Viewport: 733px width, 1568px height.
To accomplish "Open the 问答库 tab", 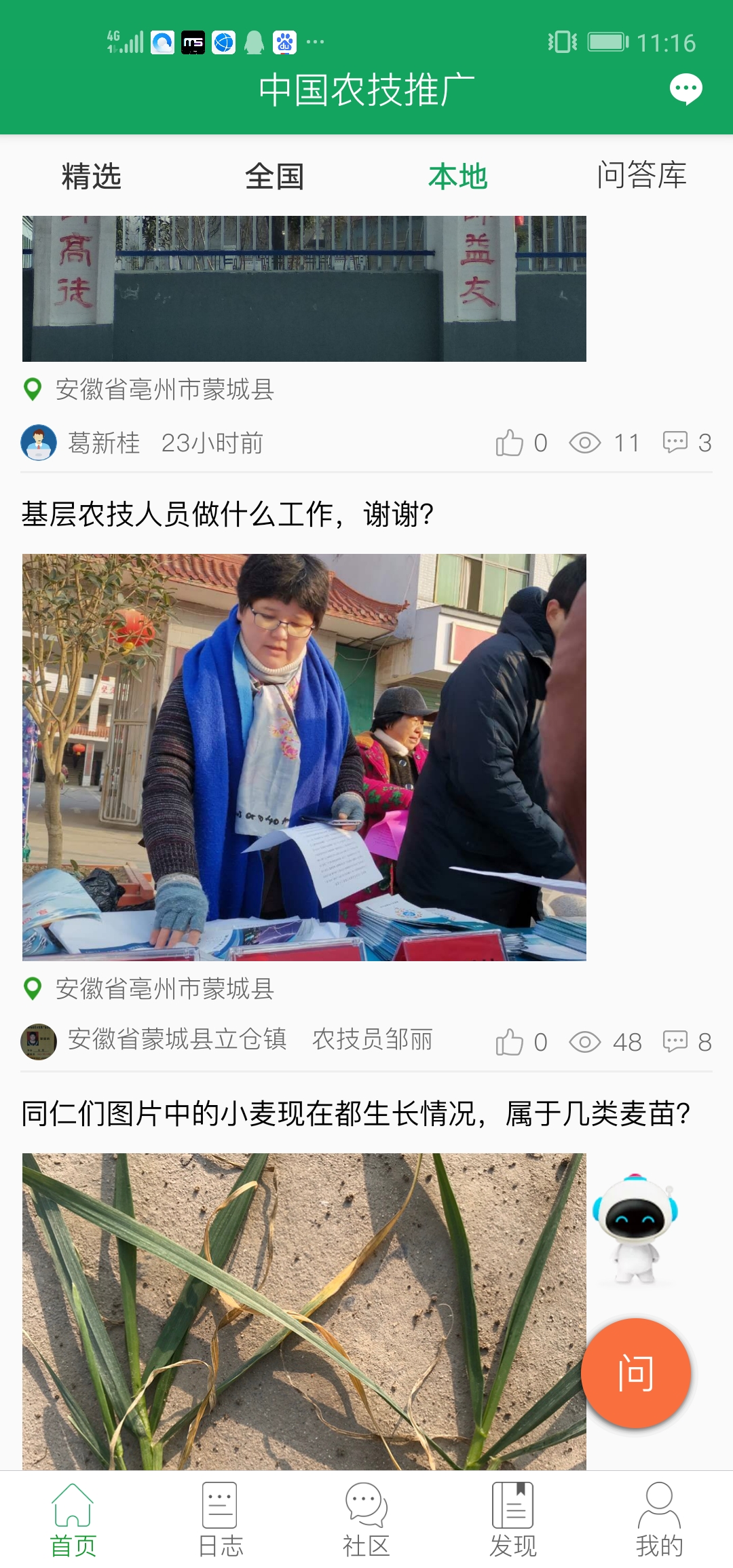I will (x=641, y=175).
